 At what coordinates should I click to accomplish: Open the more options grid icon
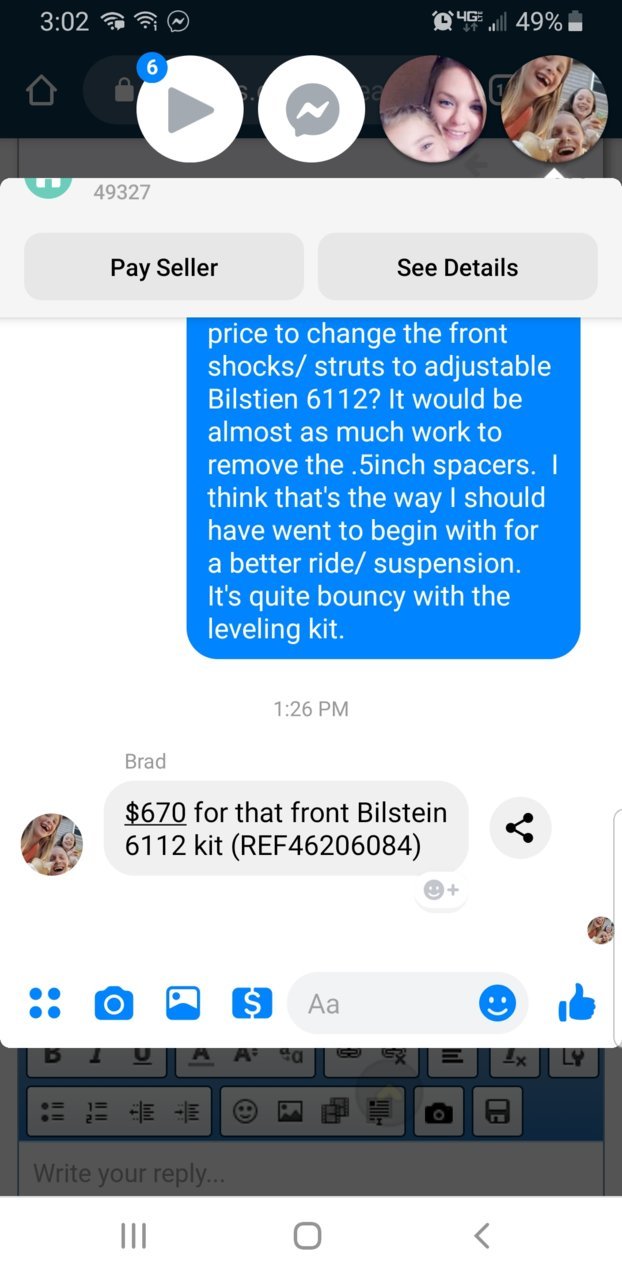click(45, 1003)
